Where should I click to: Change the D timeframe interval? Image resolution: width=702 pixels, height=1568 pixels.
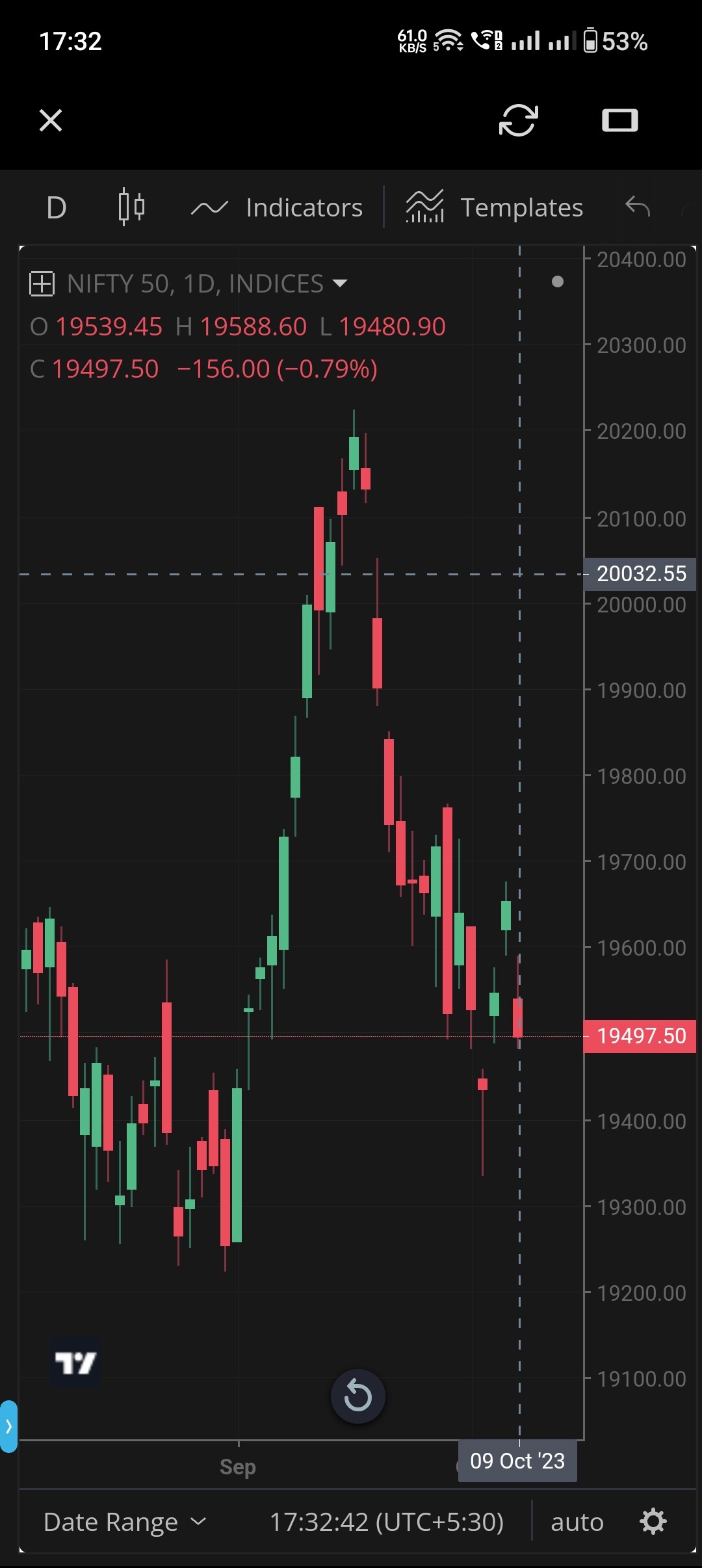pos(57,208)
